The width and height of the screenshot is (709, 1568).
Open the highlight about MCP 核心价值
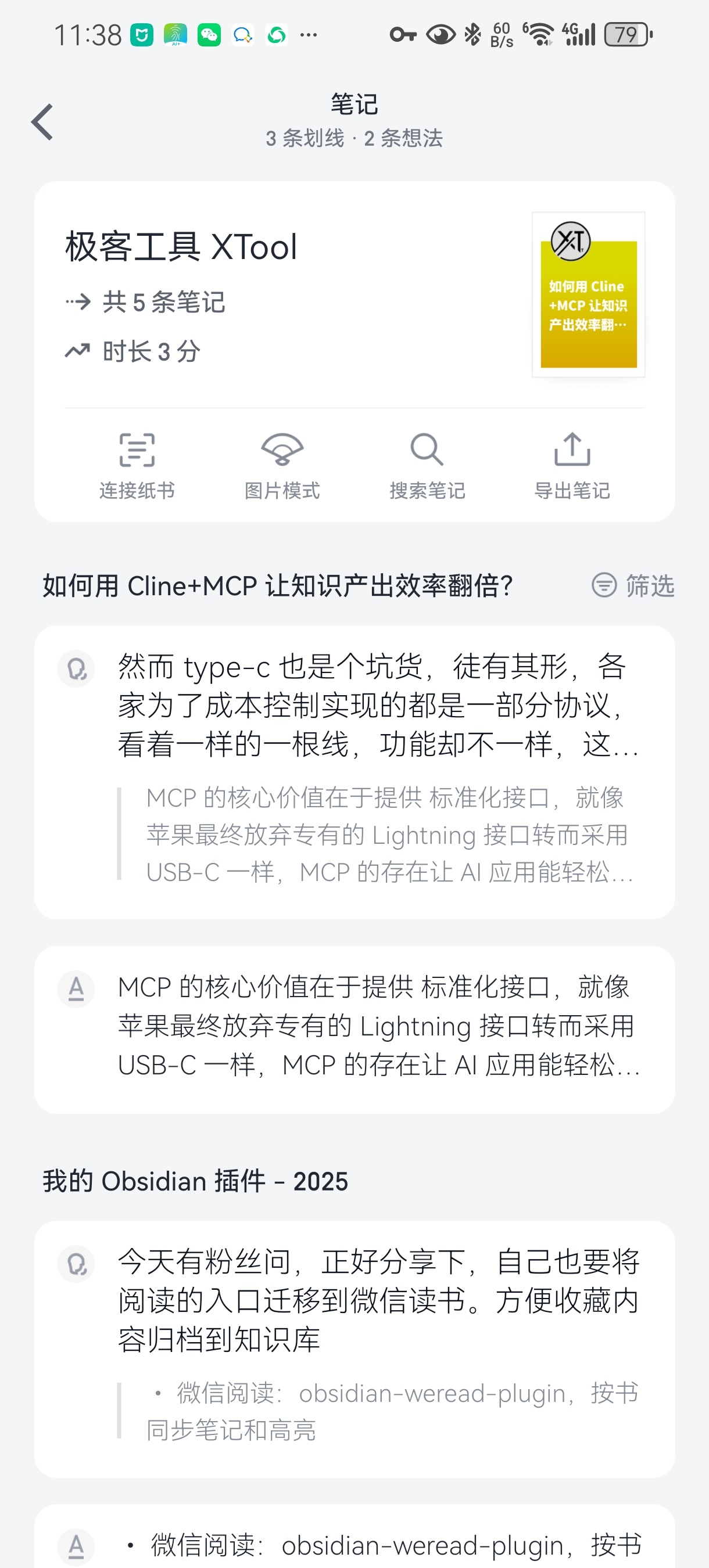(378, 1026)
